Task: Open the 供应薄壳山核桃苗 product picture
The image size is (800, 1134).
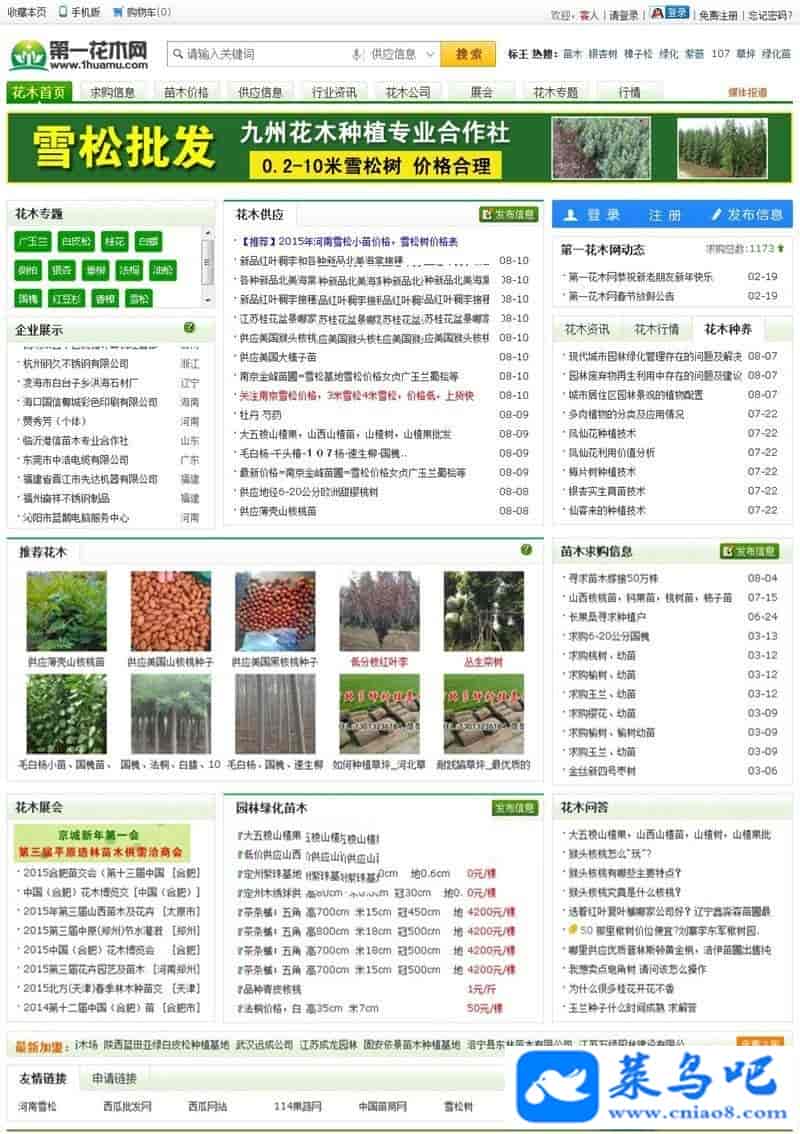Action: (66, 611)
